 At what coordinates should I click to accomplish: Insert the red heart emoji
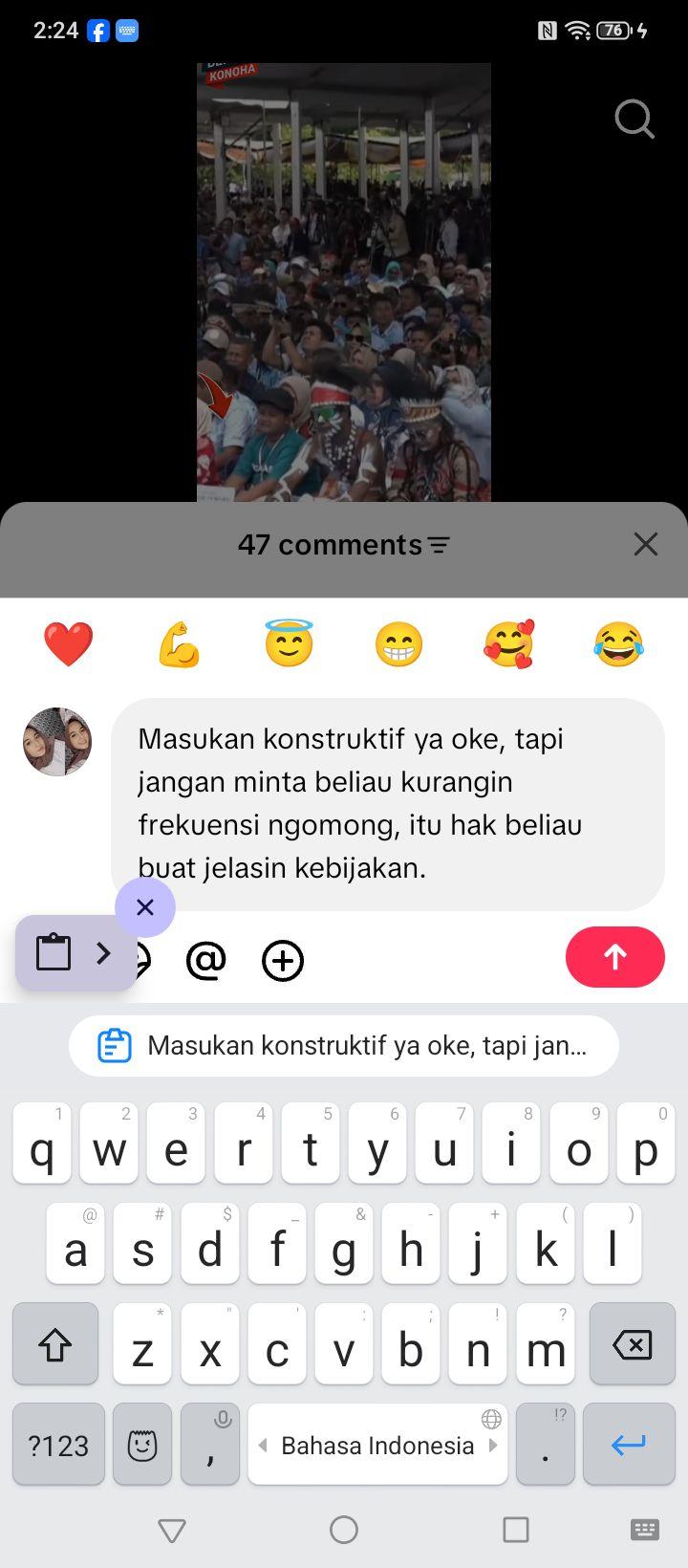click(69, 643)
